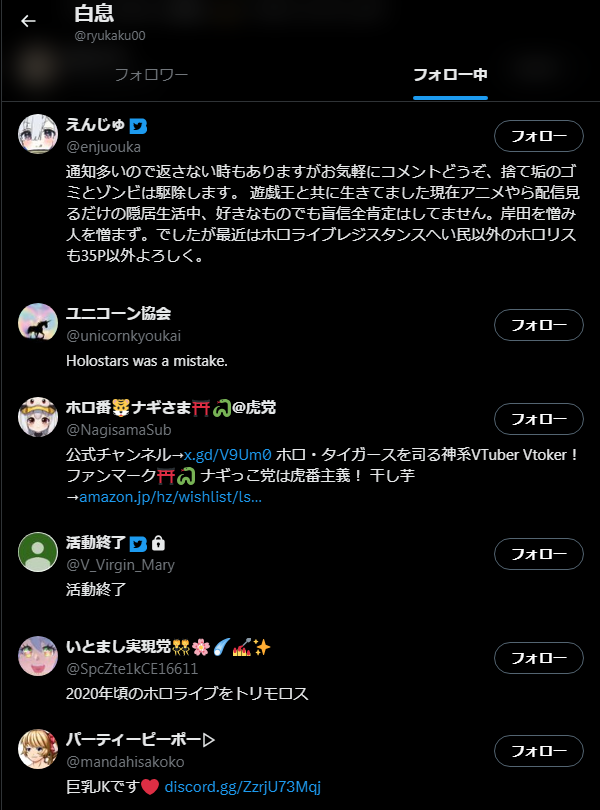Follow the えんじゅ account

click(538, 135)
